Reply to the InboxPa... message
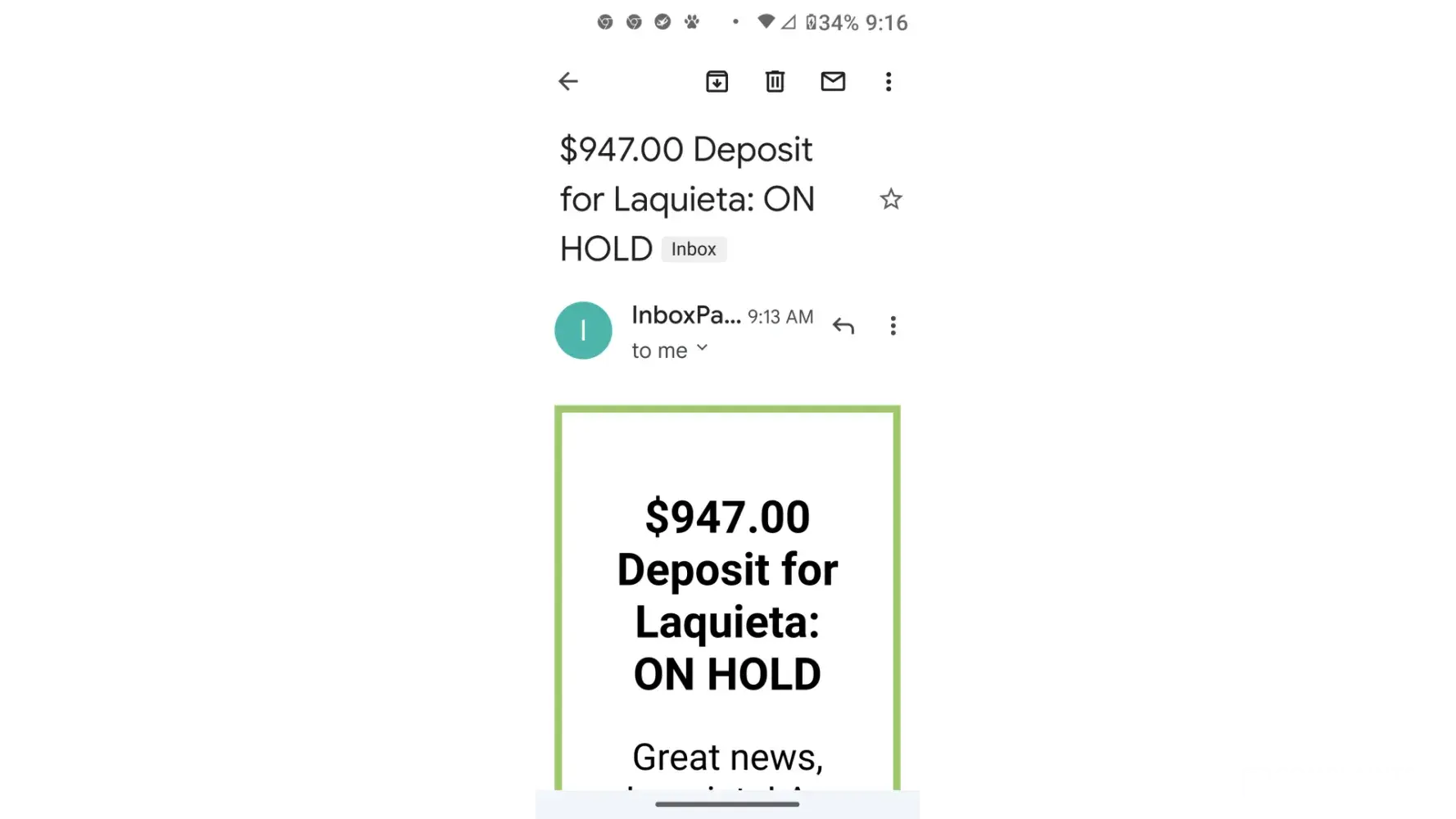Image resolution: width=1456 pixels, height=819 pixels. click(x=843, y=326)
